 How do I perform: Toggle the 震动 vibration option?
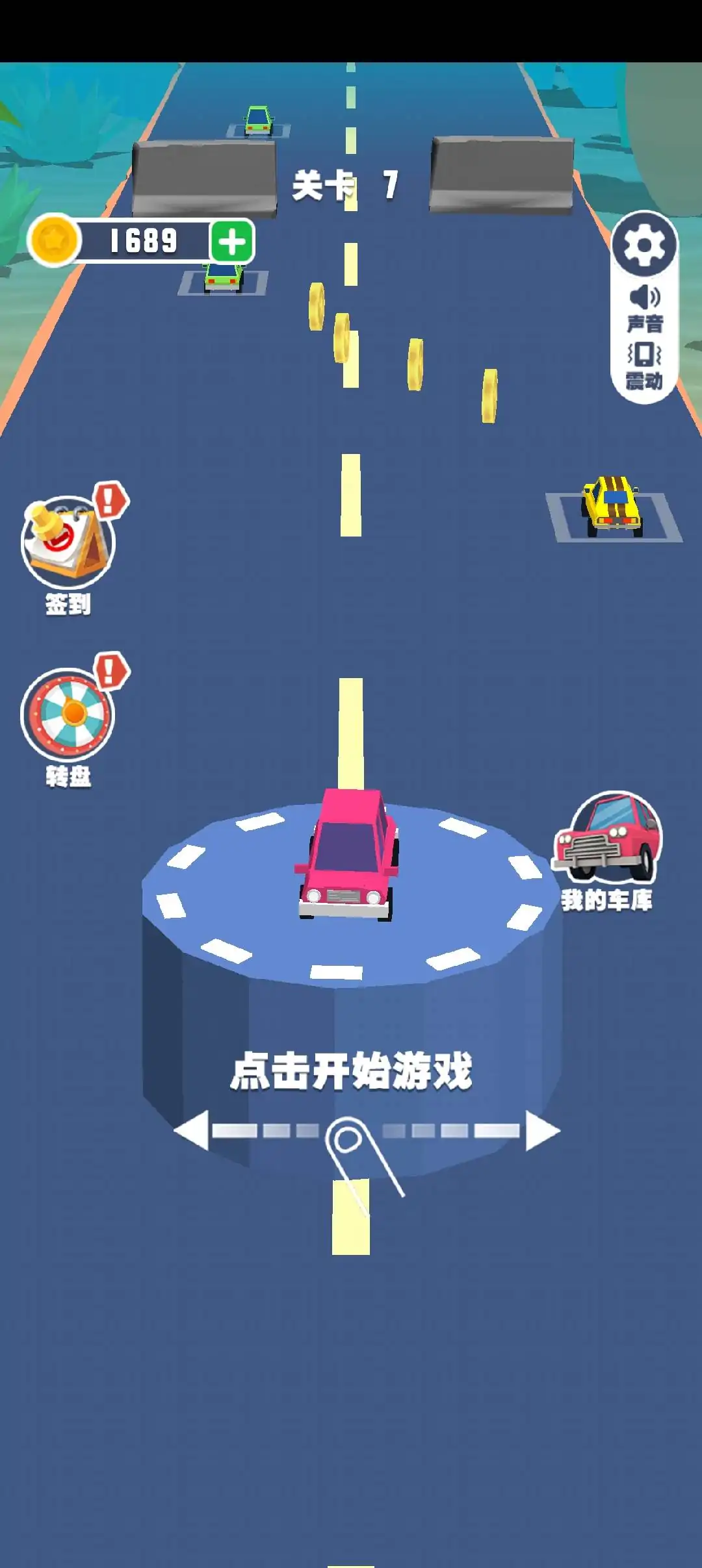coord(644,367)
